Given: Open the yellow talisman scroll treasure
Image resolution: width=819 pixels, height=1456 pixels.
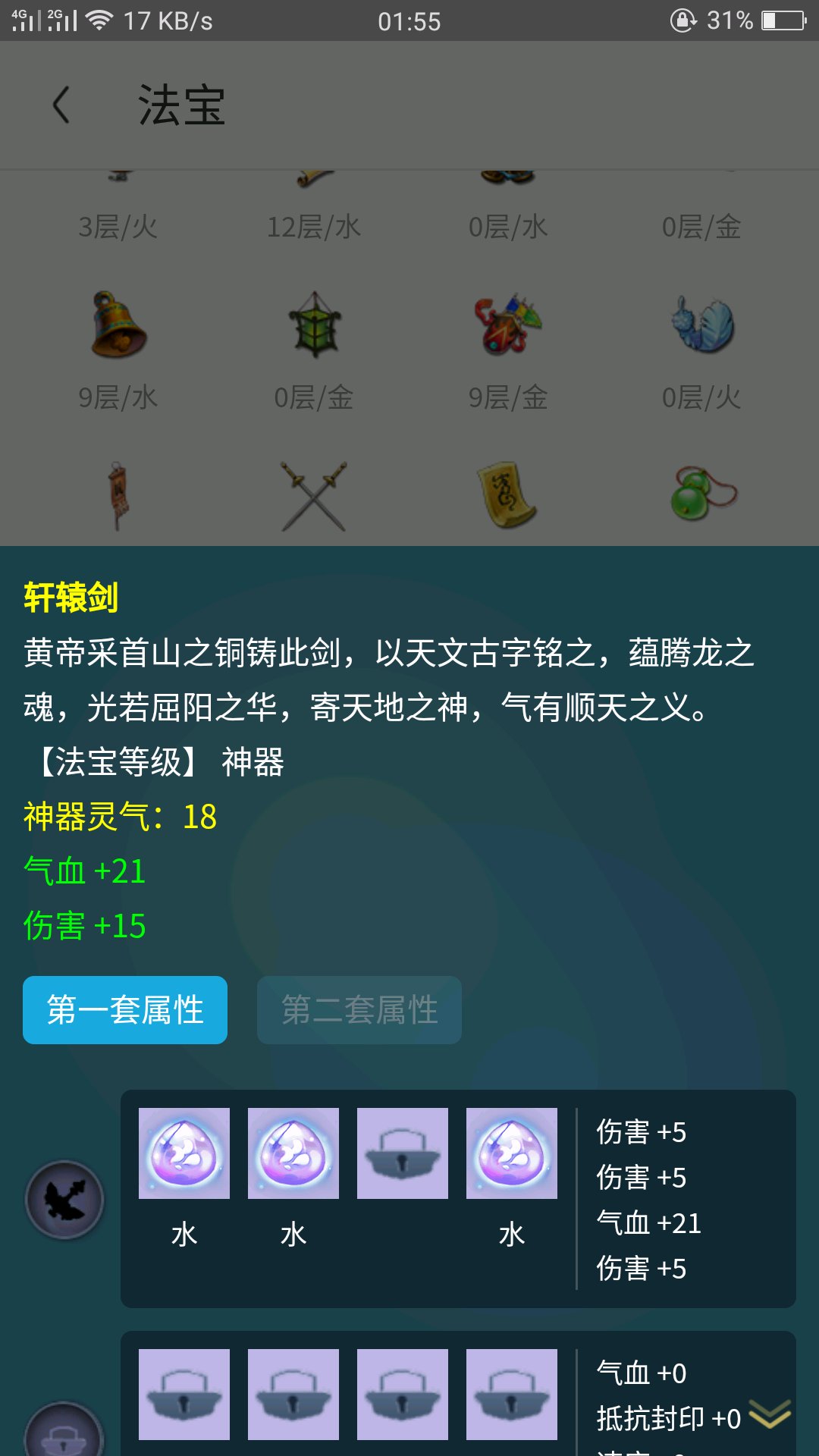Looking at the screenshot, I should click(x=508, y=496).
